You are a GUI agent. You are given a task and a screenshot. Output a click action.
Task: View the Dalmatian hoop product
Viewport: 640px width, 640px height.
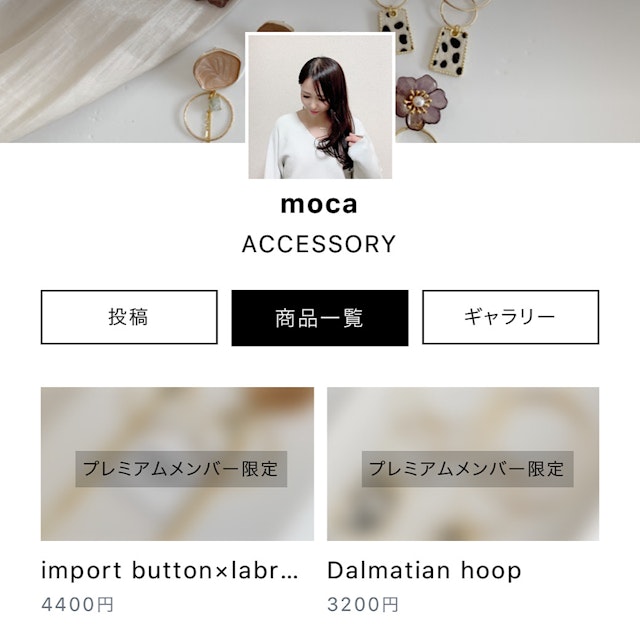(463, 465)
